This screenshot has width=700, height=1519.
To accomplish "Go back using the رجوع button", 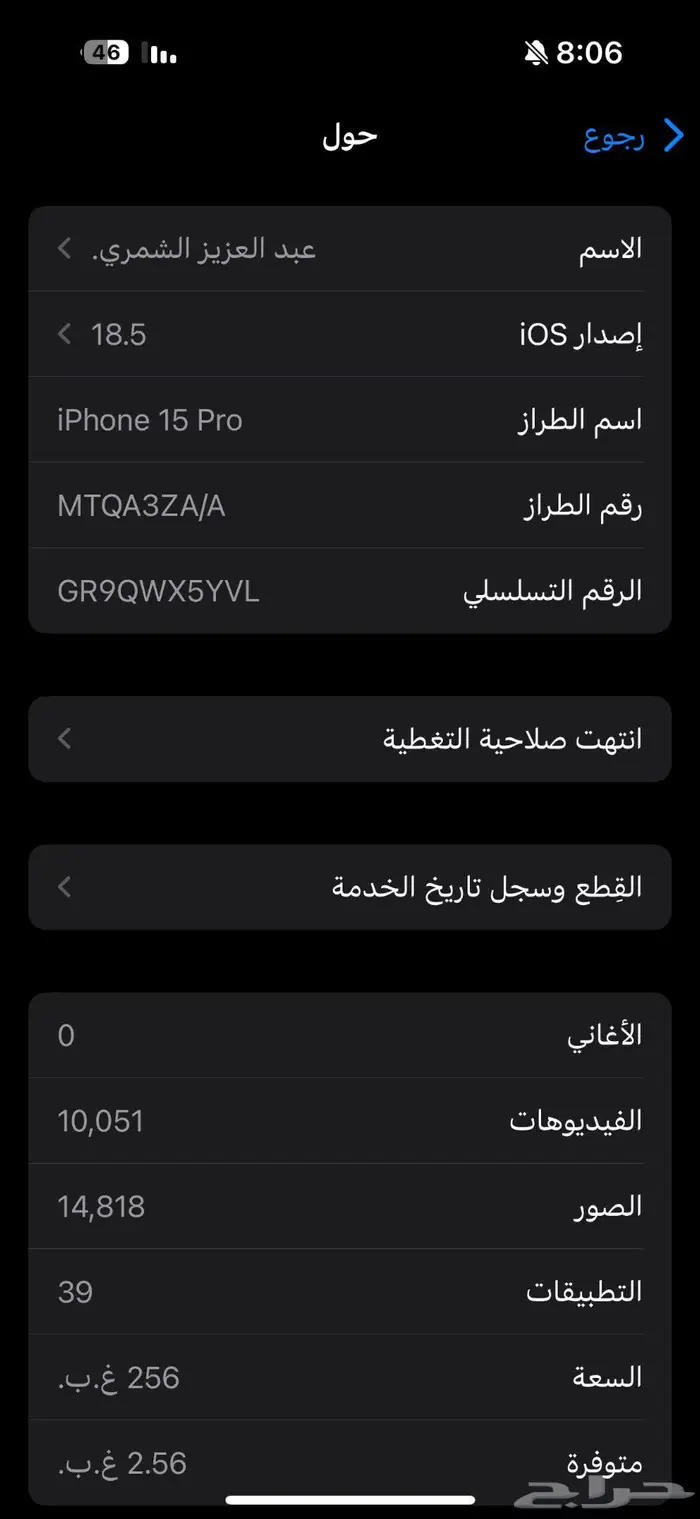I will pyautogui.click(x=632, y=137).
